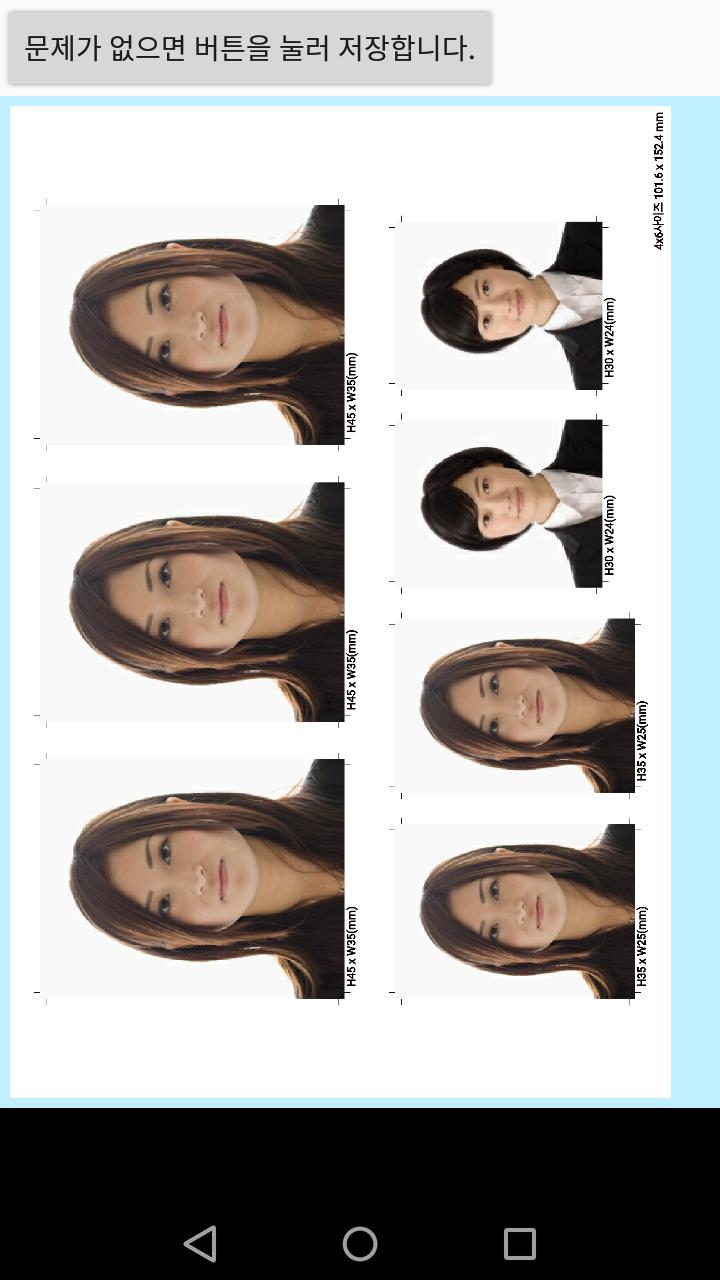Image resolution: width=720 pixels, height=1280 pixels.
Task: Tap the 문제가 없으면 버튼을 눌러 저장합니다 save button
Action: tap(250, 48)
